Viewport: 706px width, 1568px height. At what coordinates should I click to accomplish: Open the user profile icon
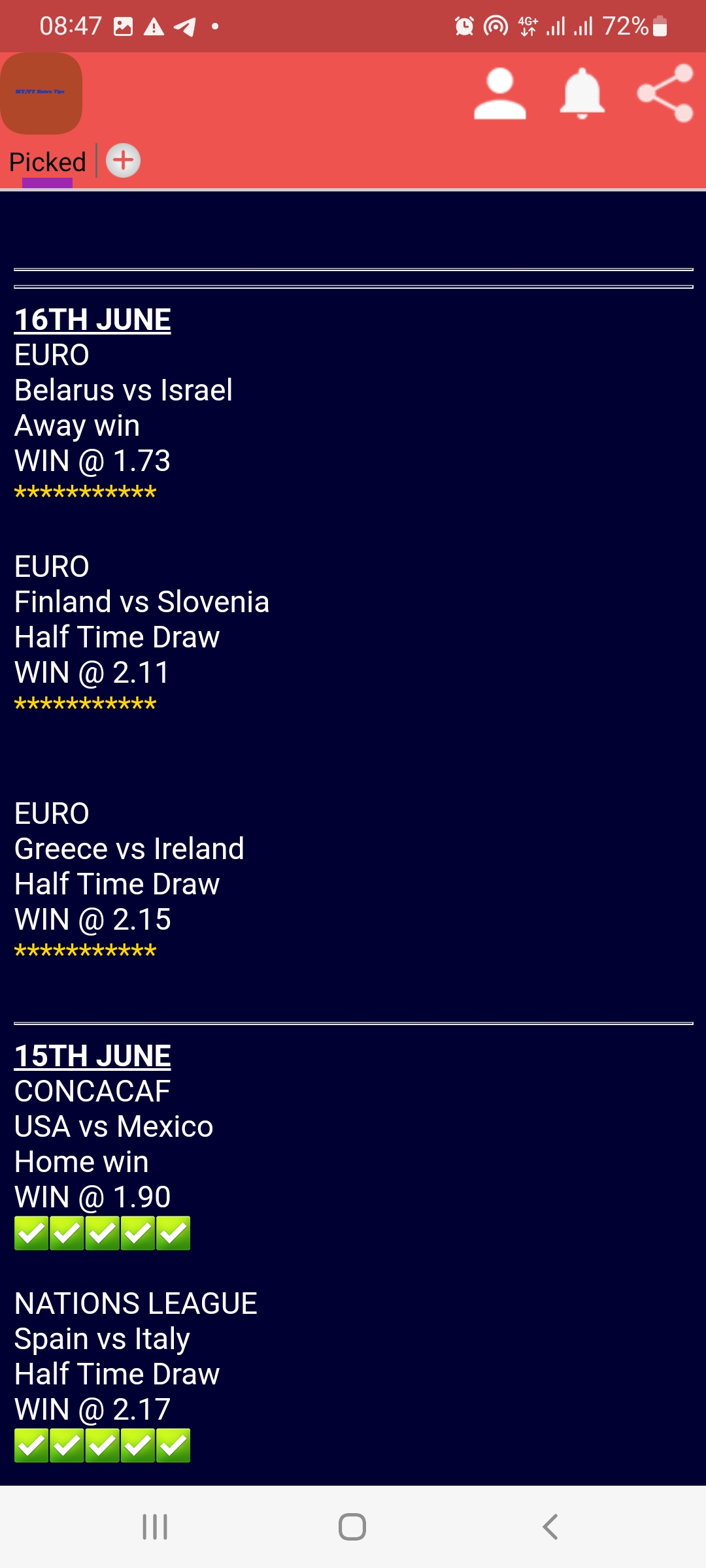coord(500,93)
